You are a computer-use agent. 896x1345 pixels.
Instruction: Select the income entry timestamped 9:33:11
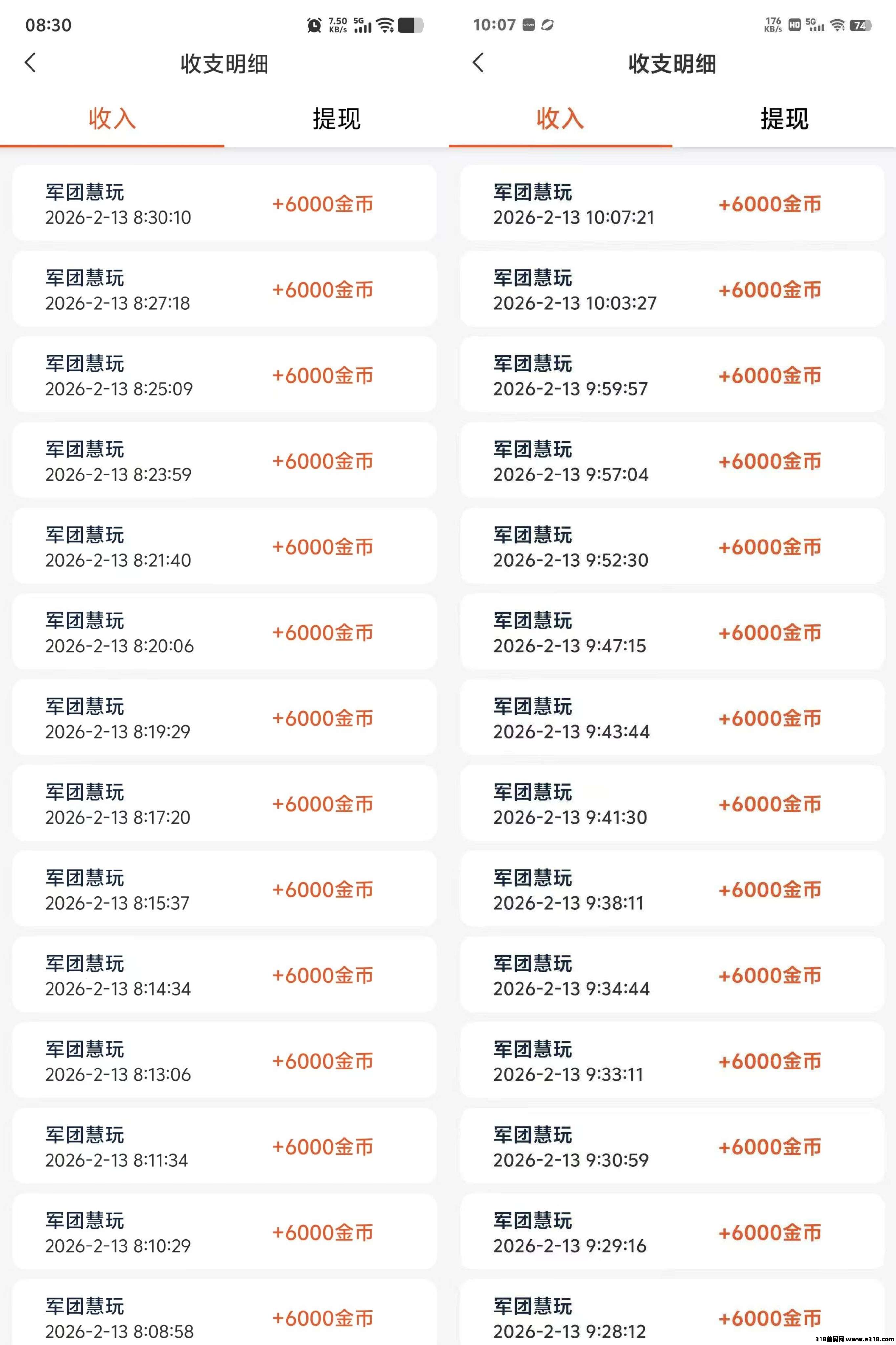[x=672, y=1060]
